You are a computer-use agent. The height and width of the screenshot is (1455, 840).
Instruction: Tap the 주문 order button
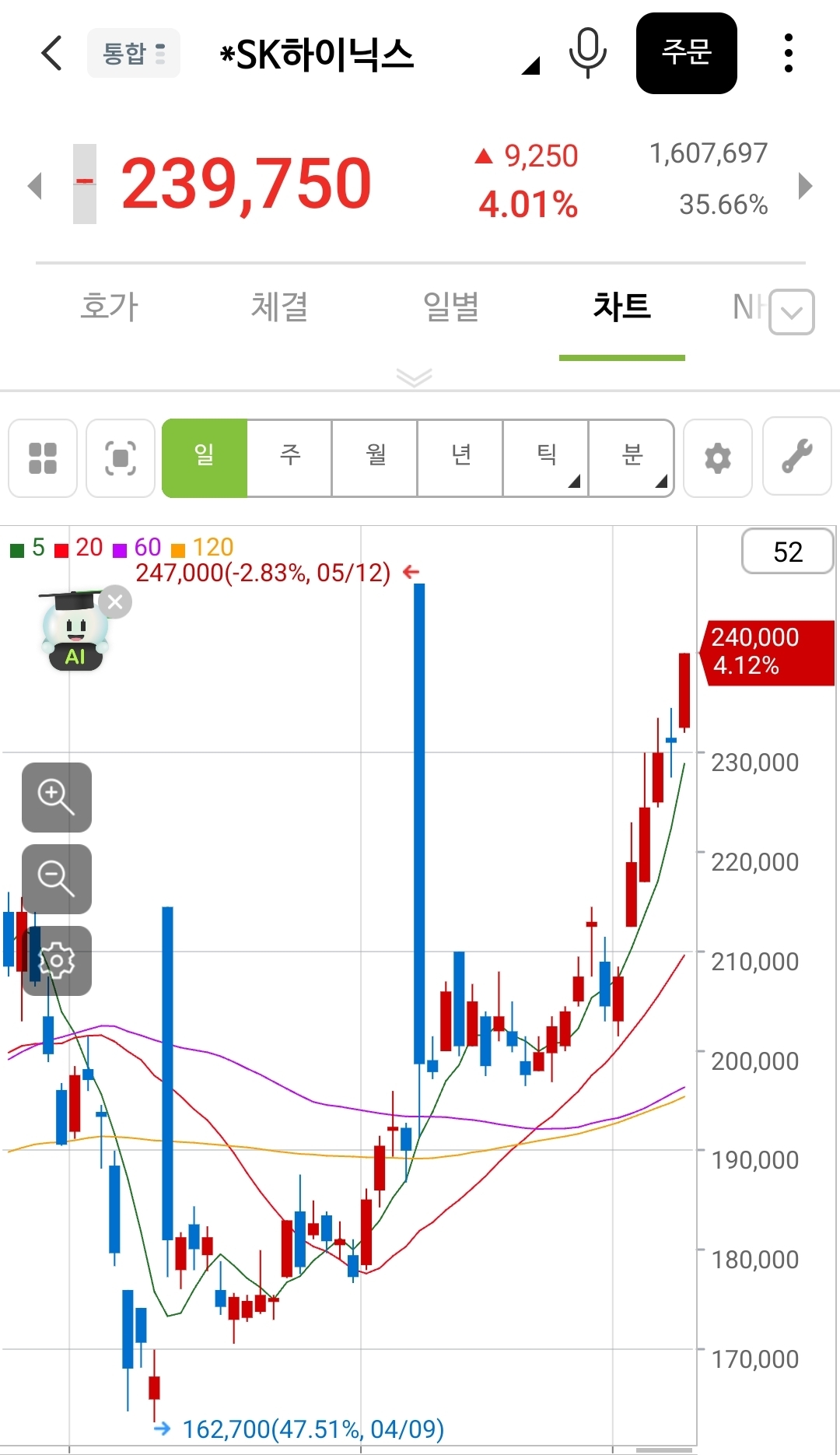click(687, 53)
